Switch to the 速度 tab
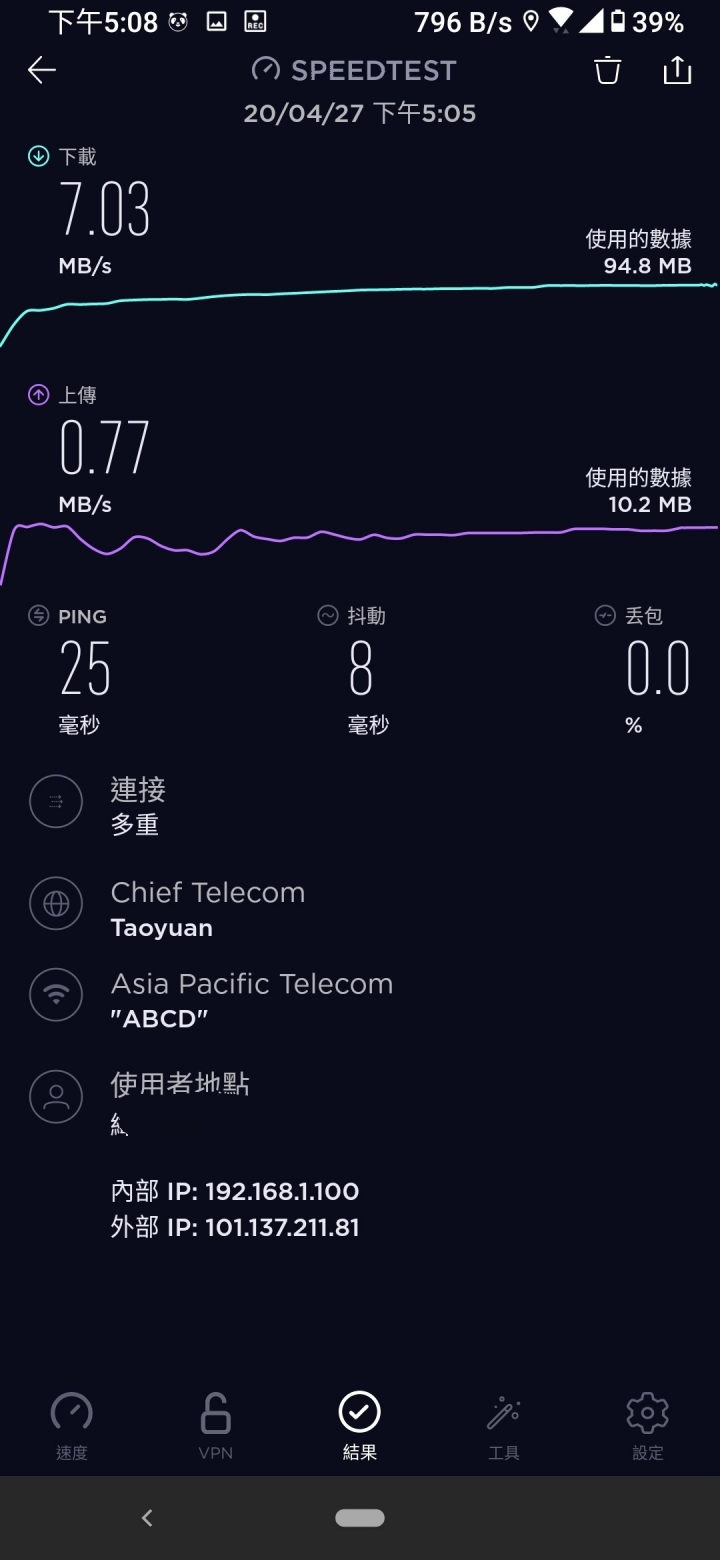The width and height of the screenshot is (720, 1560). [x=72, y=1426]
